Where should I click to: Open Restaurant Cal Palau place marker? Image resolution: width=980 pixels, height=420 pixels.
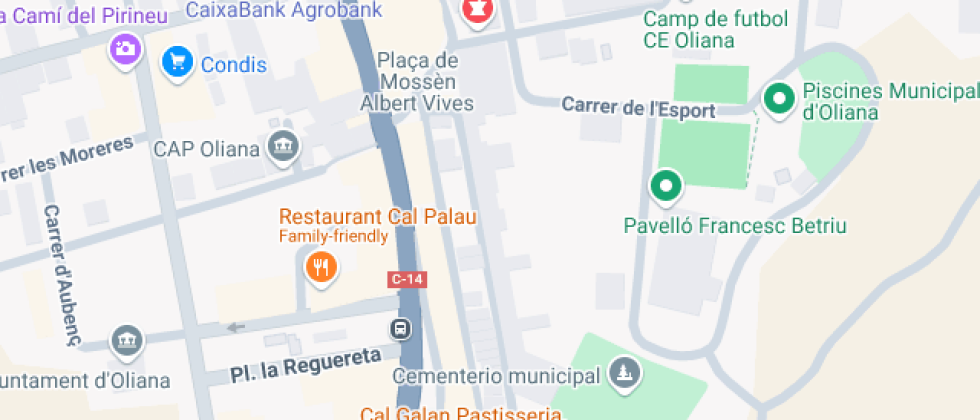tap(321, 266)
